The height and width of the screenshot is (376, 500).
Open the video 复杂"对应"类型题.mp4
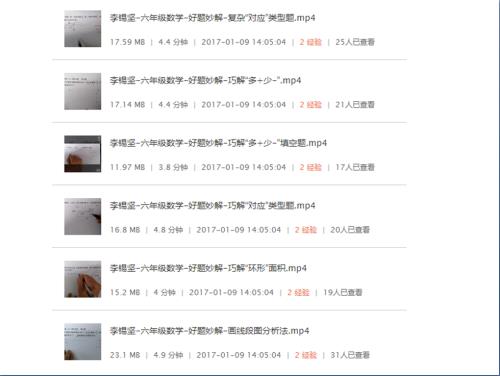click(212, 18)
